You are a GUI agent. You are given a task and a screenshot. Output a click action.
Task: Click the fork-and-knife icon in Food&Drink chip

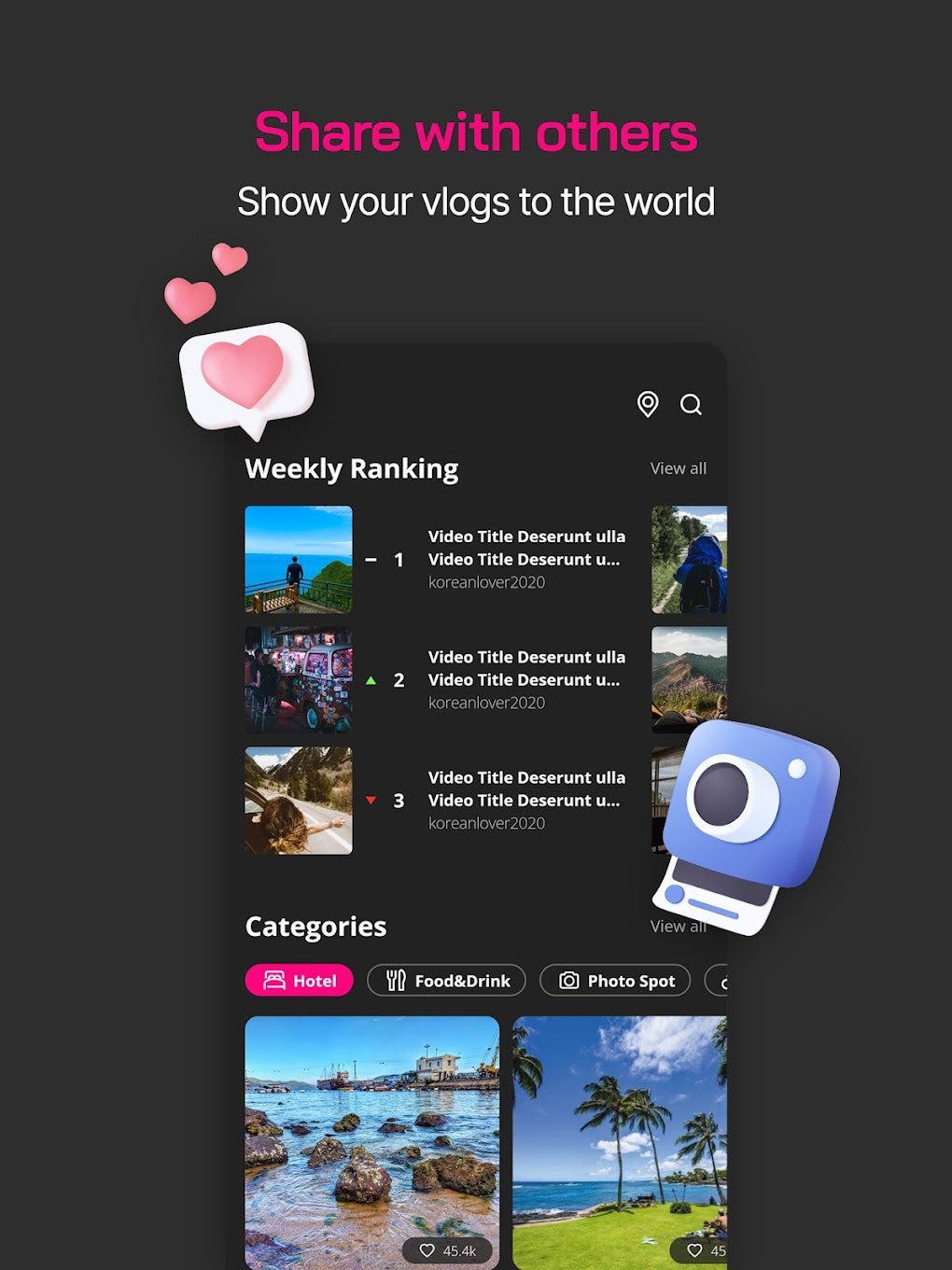396,981
